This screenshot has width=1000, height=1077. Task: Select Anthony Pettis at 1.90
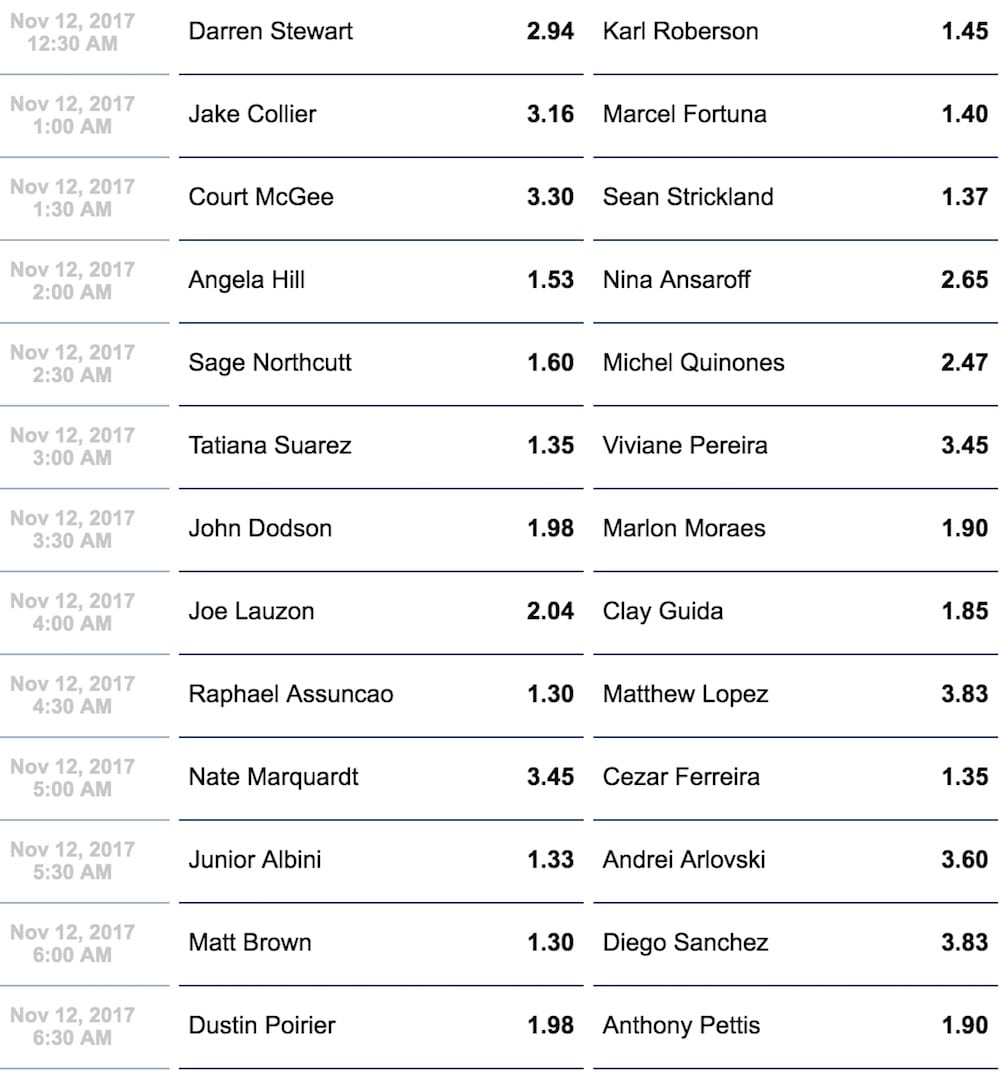click(795, 1027)
